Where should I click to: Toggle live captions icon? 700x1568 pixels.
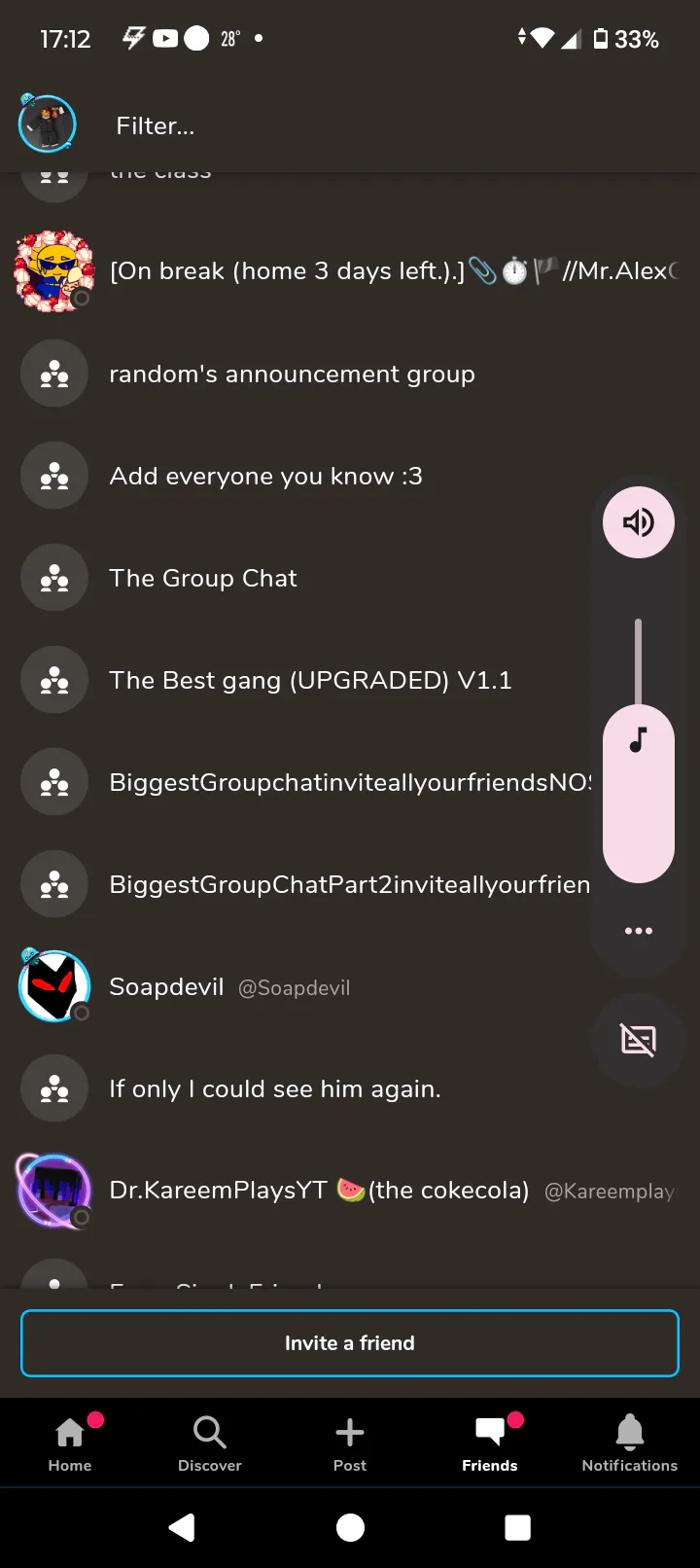point(639,1040)
